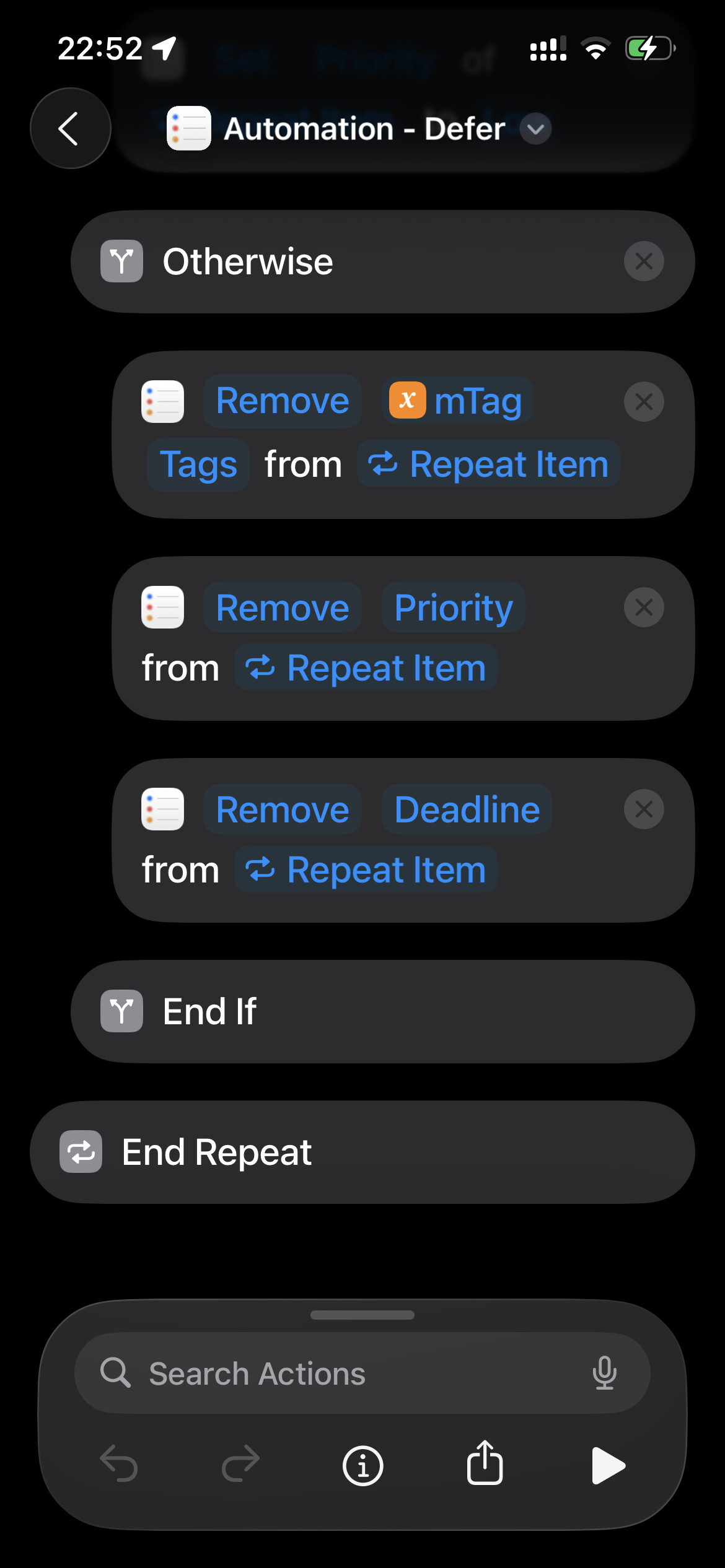Screen dimensions: 725x1568
Task: Delete the Otherwise action
Action: (x=643, y=261)
